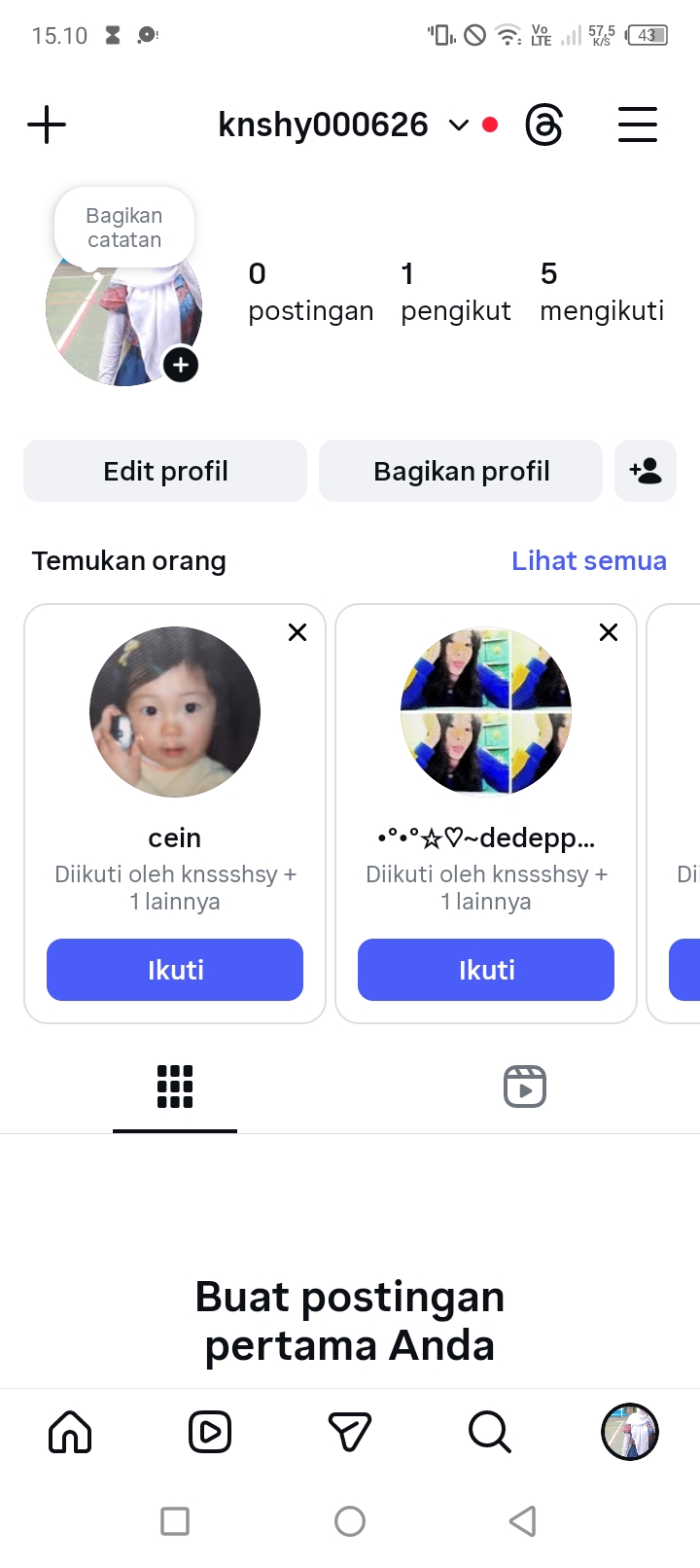700x1568 pixels.
Task: Go to the Home feed tab
Action: click(x=70, y=1432)
